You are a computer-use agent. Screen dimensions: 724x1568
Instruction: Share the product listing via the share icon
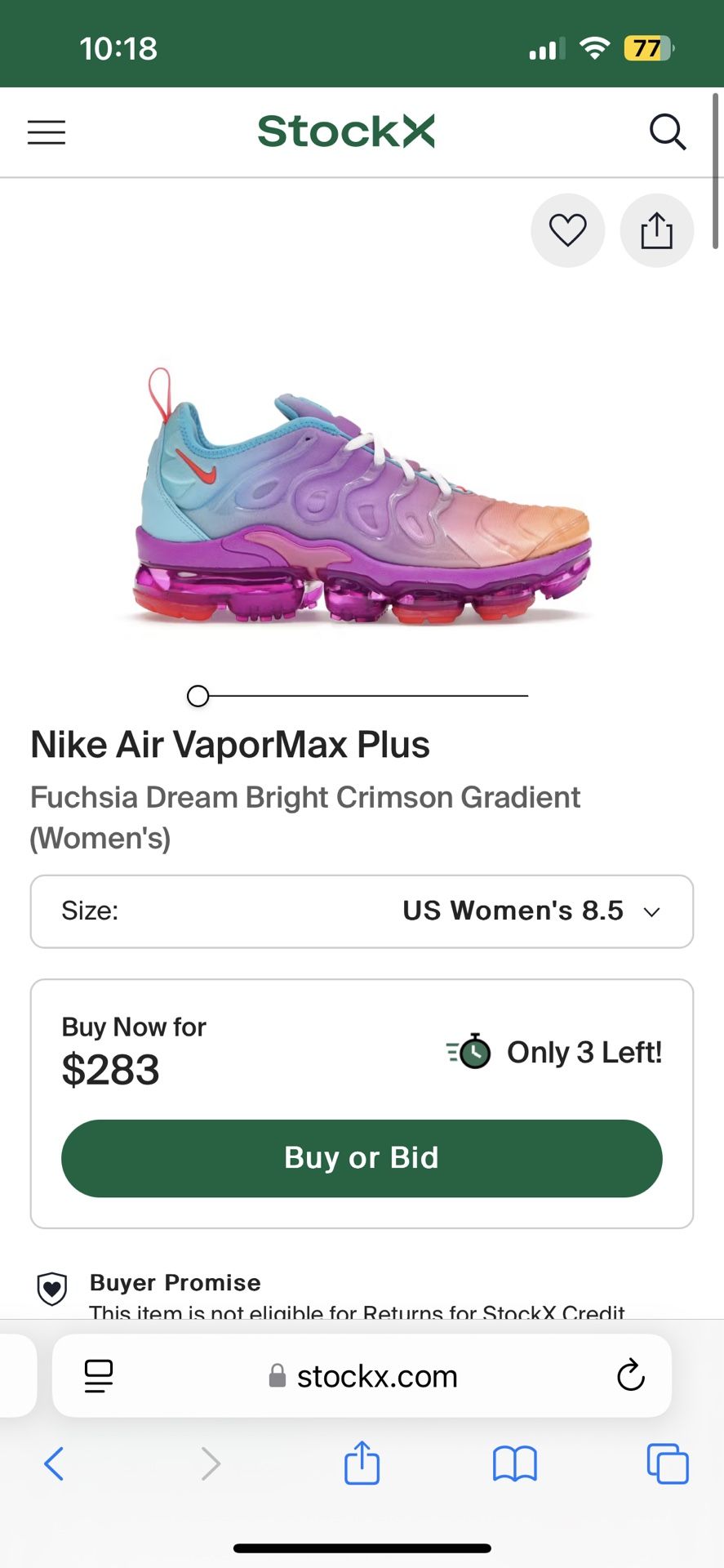pos(657,231)
